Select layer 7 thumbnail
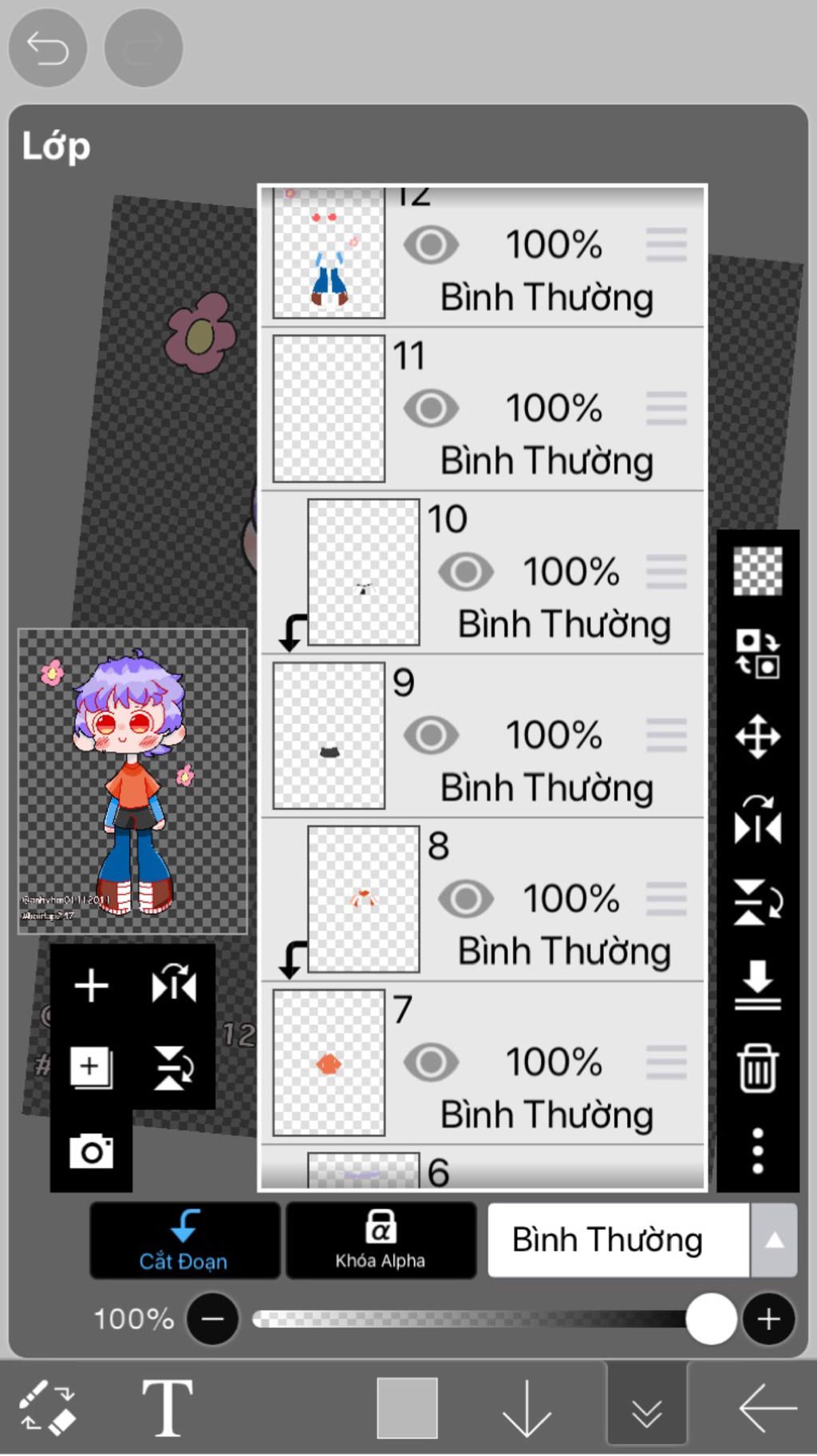Viewport: 817px width, 1456px height. 329,1062
